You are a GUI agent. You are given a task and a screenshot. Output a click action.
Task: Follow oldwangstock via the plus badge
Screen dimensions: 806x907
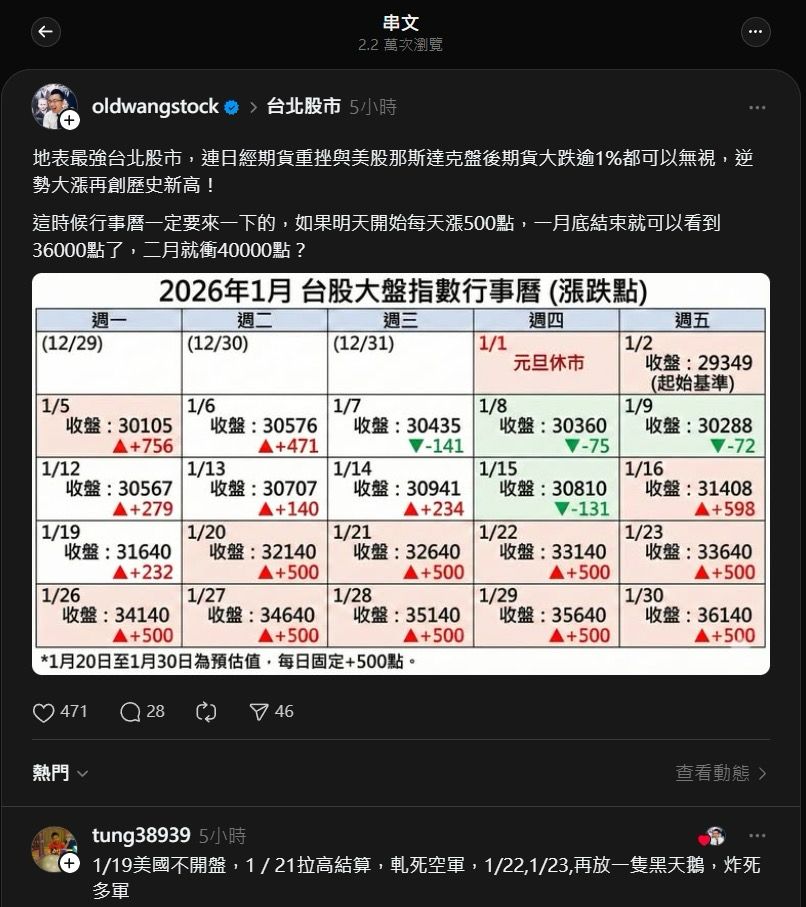(x=69, y=120)
